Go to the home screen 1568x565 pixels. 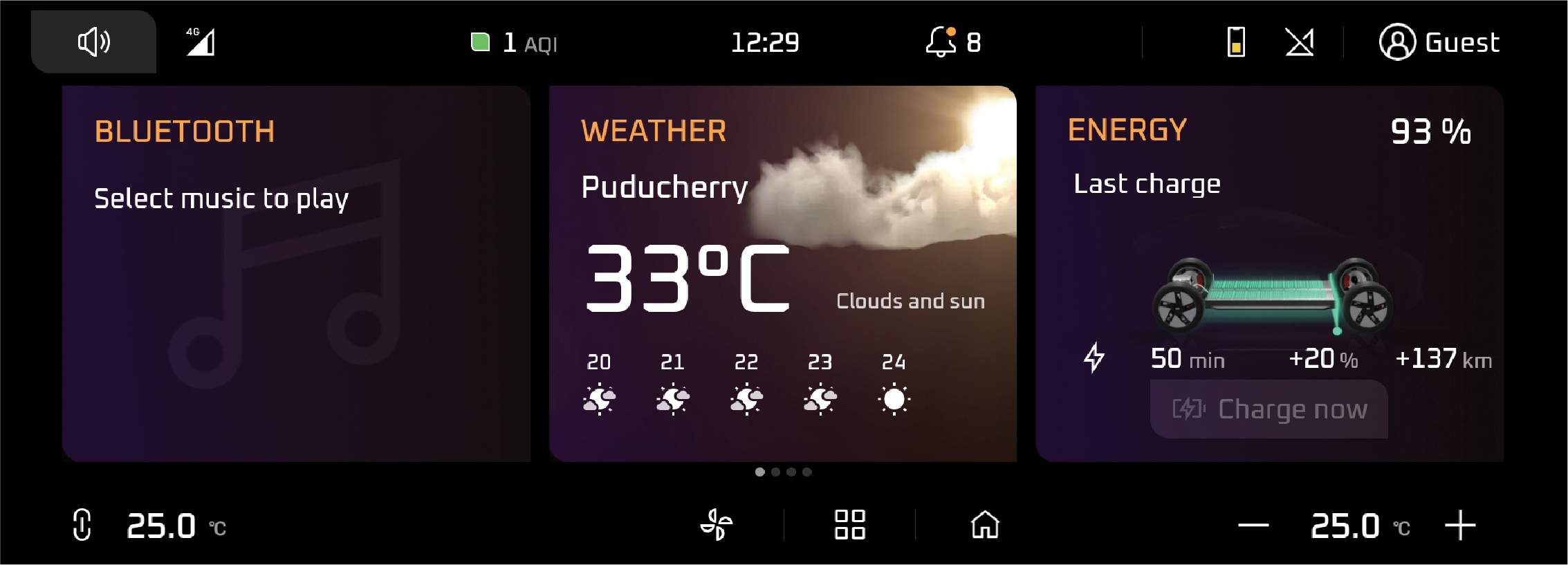pyautogui.click(x=985, y=525)
